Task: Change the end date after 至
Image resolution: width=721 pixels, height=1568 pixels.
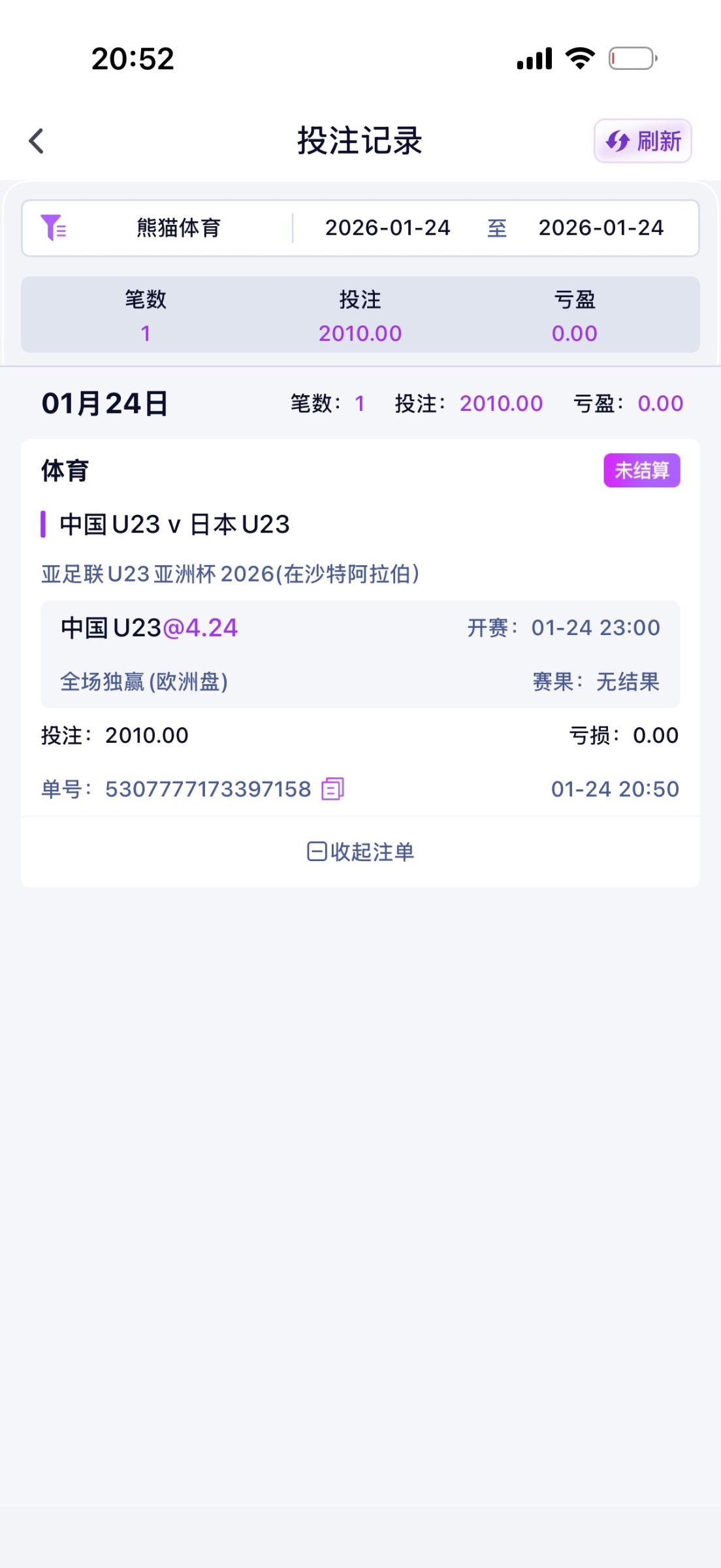Action: (600, 228)
